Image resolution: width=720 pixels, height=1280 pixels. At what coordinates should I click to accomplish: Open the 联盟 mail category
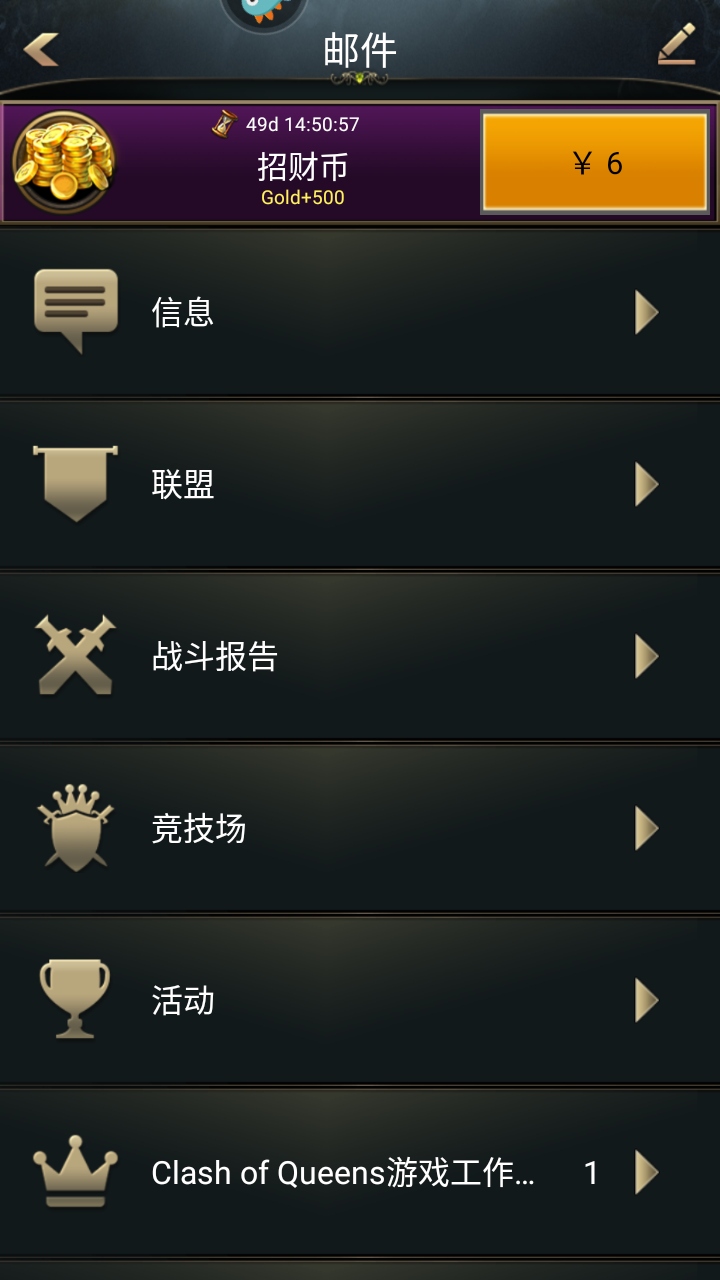(x=360, y=485)
